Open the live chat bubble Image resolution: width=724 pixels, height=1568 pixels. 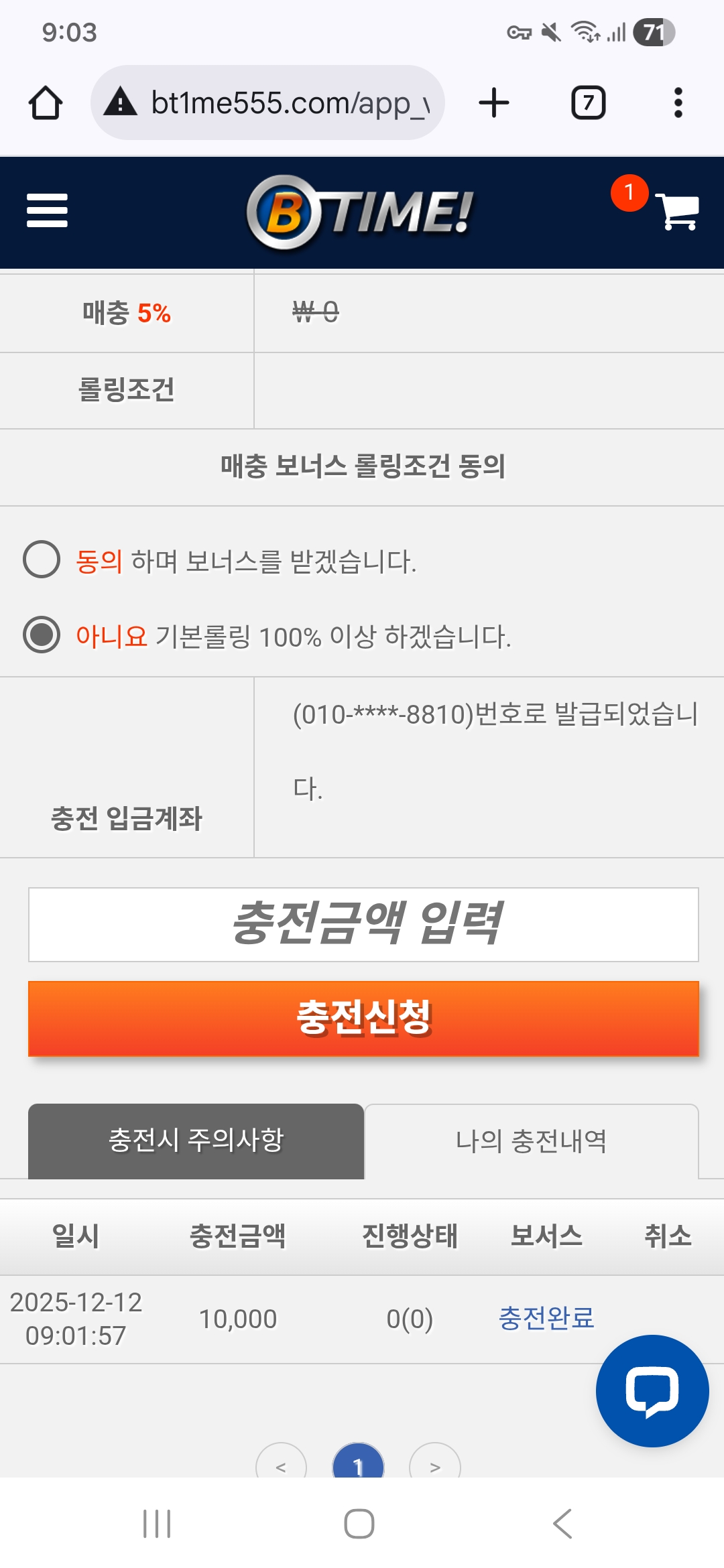tap(652, 1391)
